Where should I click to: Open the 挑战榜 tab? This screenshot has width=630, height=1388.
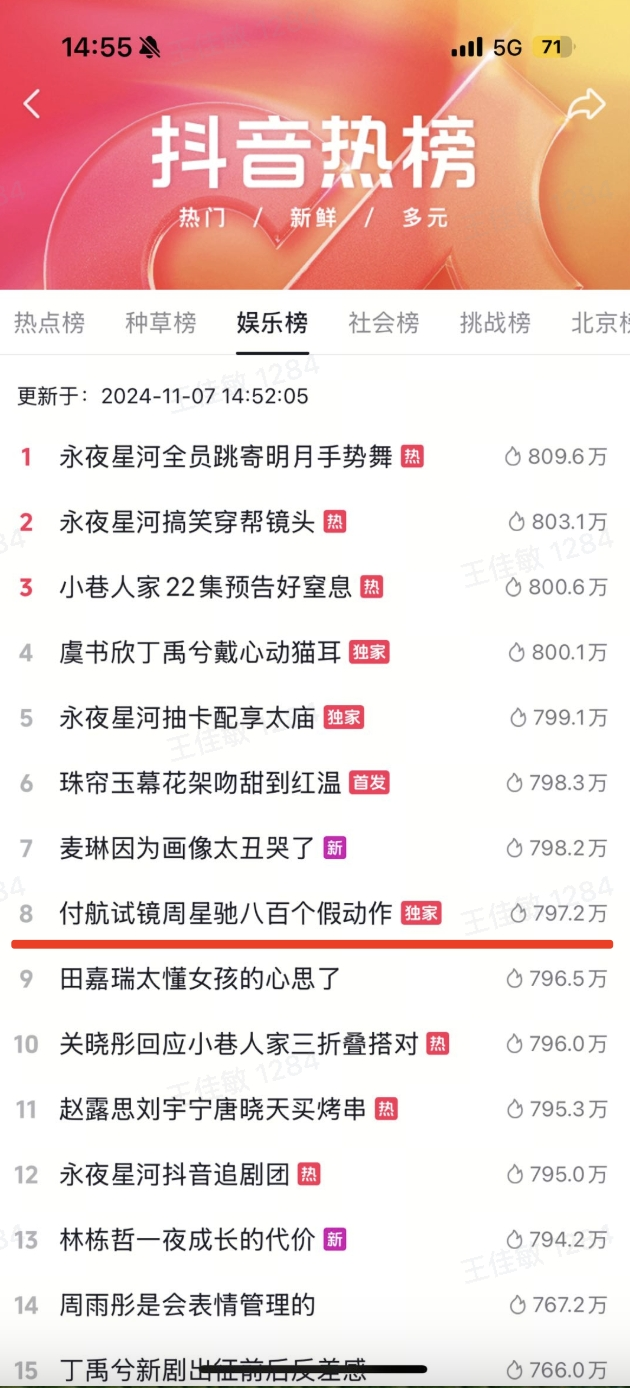[x=494, y=323]
